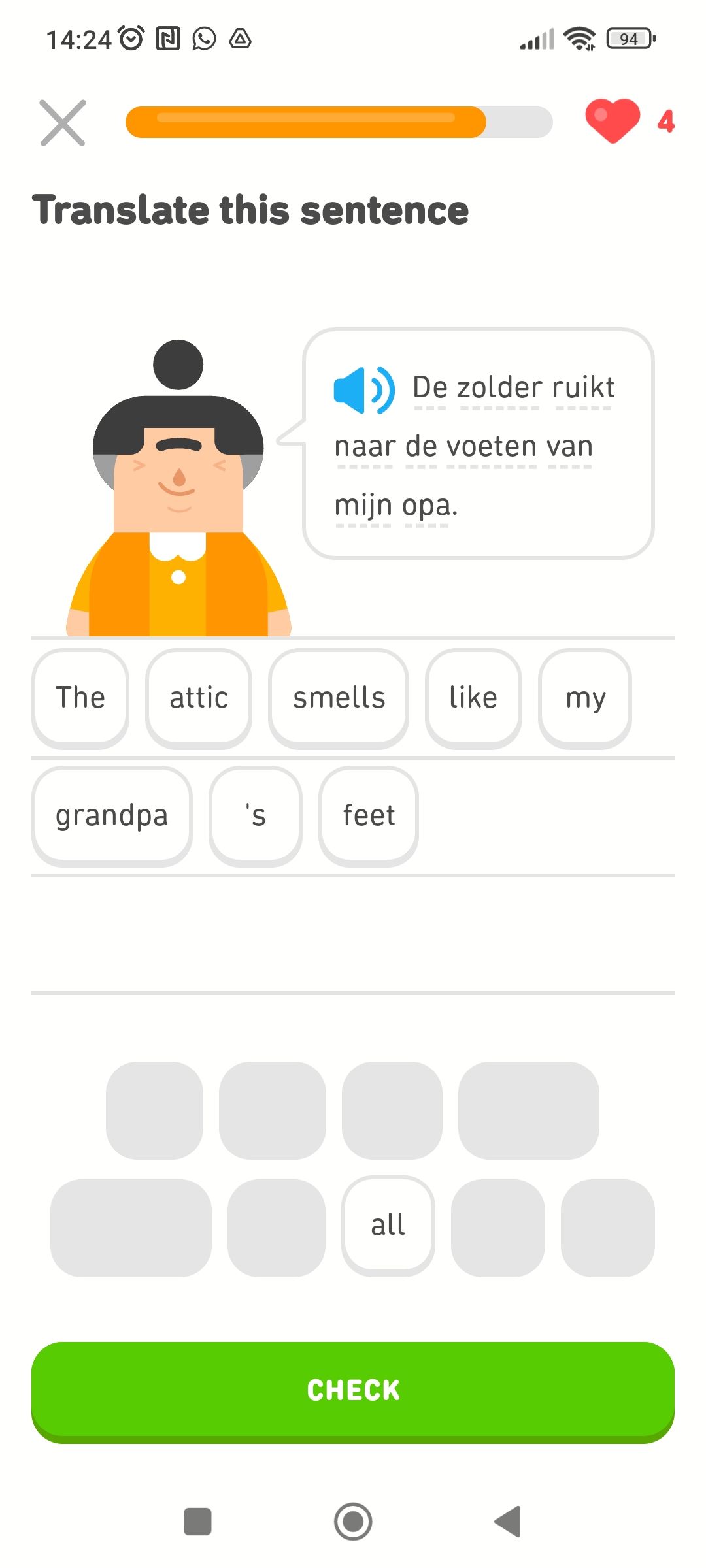The height and width of the screenshot is (1568, 706).
Task: Show the hint for the word "opa"
Action: pos(426,506)
